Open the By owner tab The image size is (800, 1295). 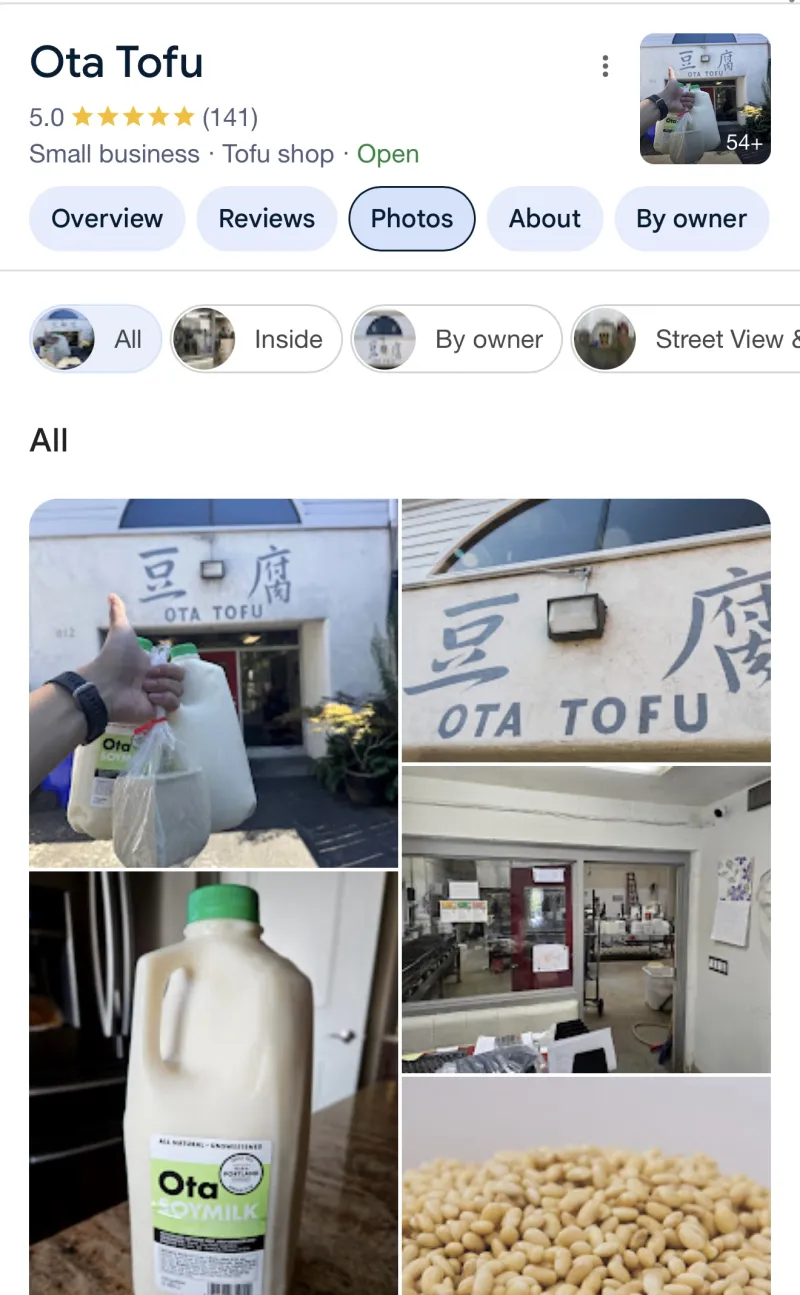(x=691, y=219)
